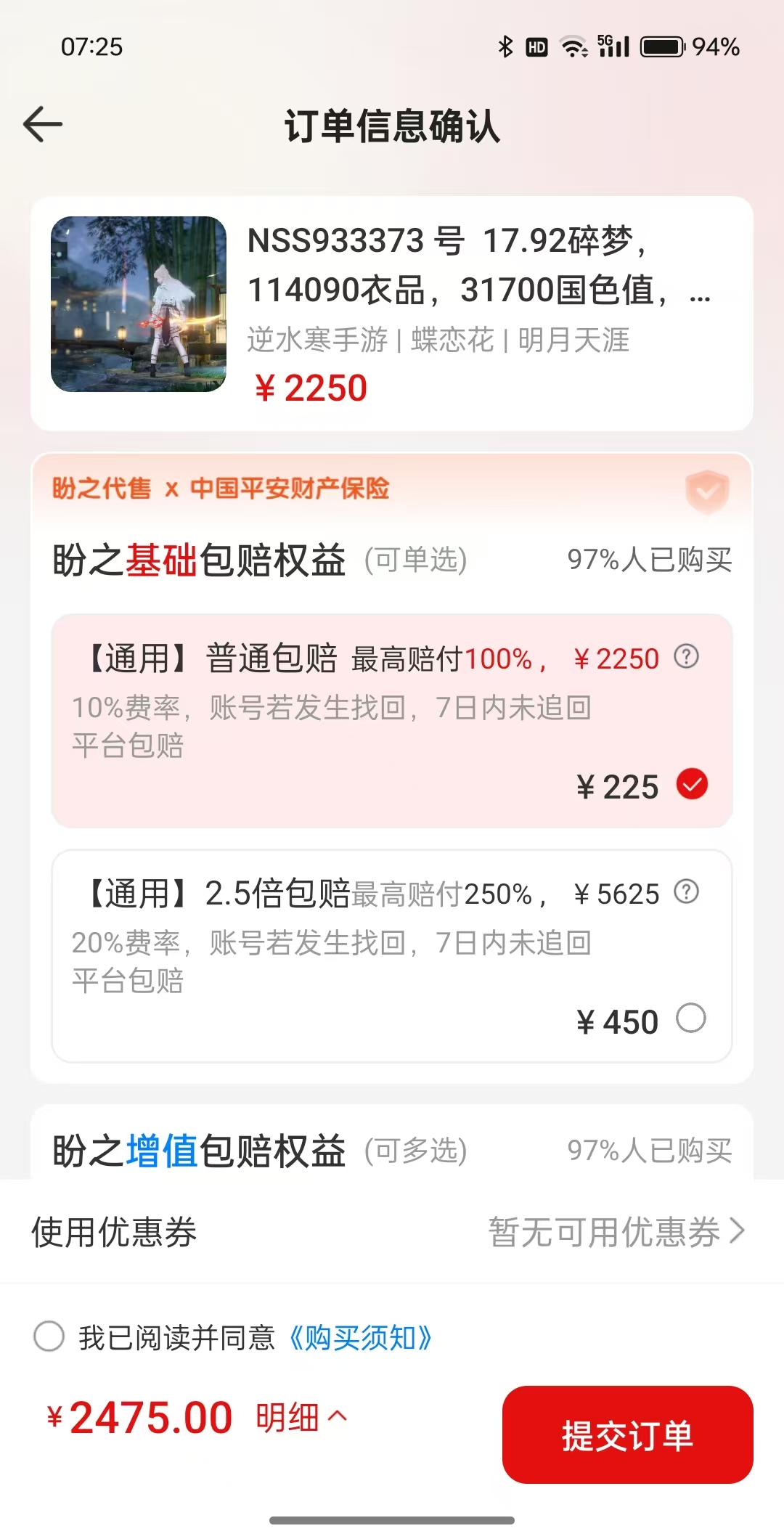Image resolution: width=784 pixels, height=1539 pixels.
Task: Open the NSS933373 account product card
Action: pos(391,314)
